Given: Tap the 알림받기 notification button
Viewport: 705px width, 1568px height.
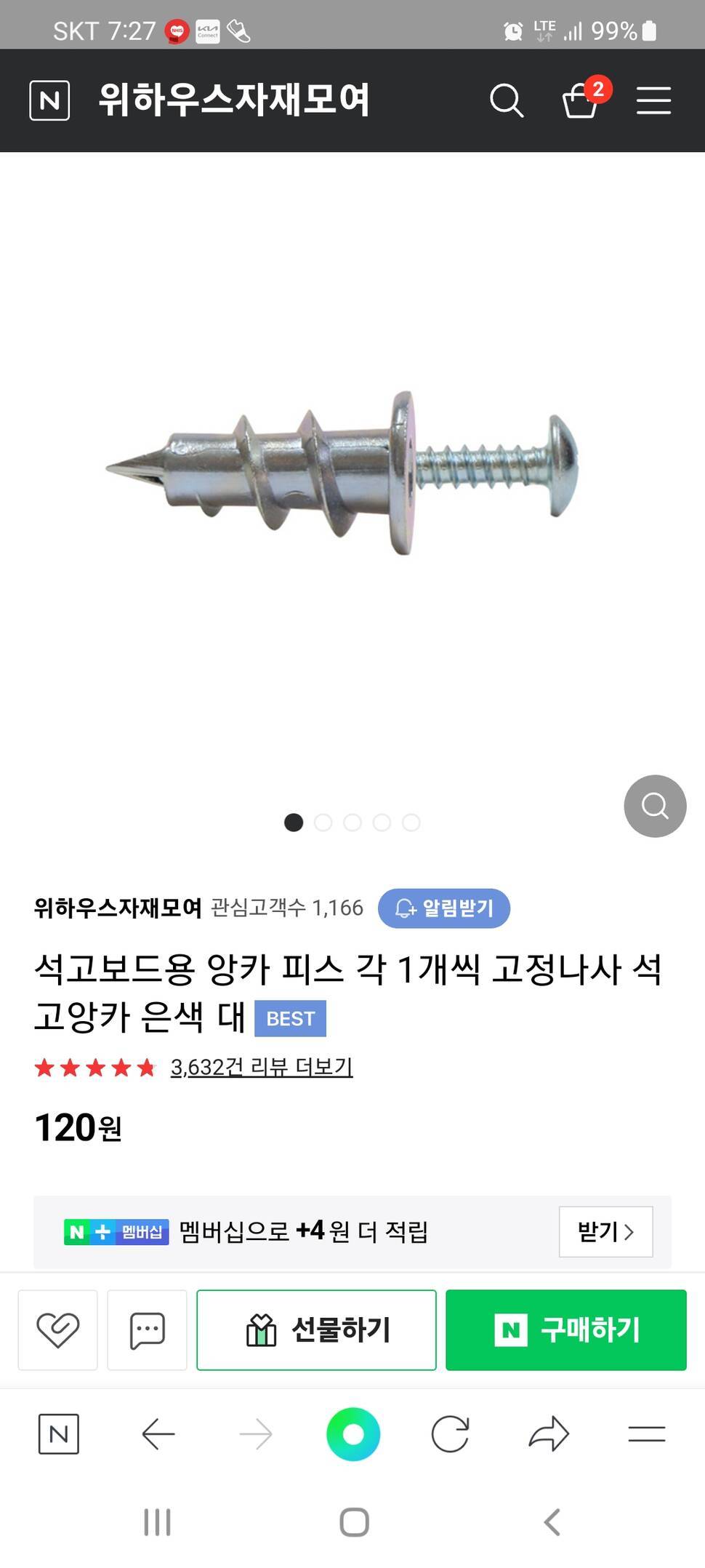Looking at the screenshot, I should pos(443,908).
